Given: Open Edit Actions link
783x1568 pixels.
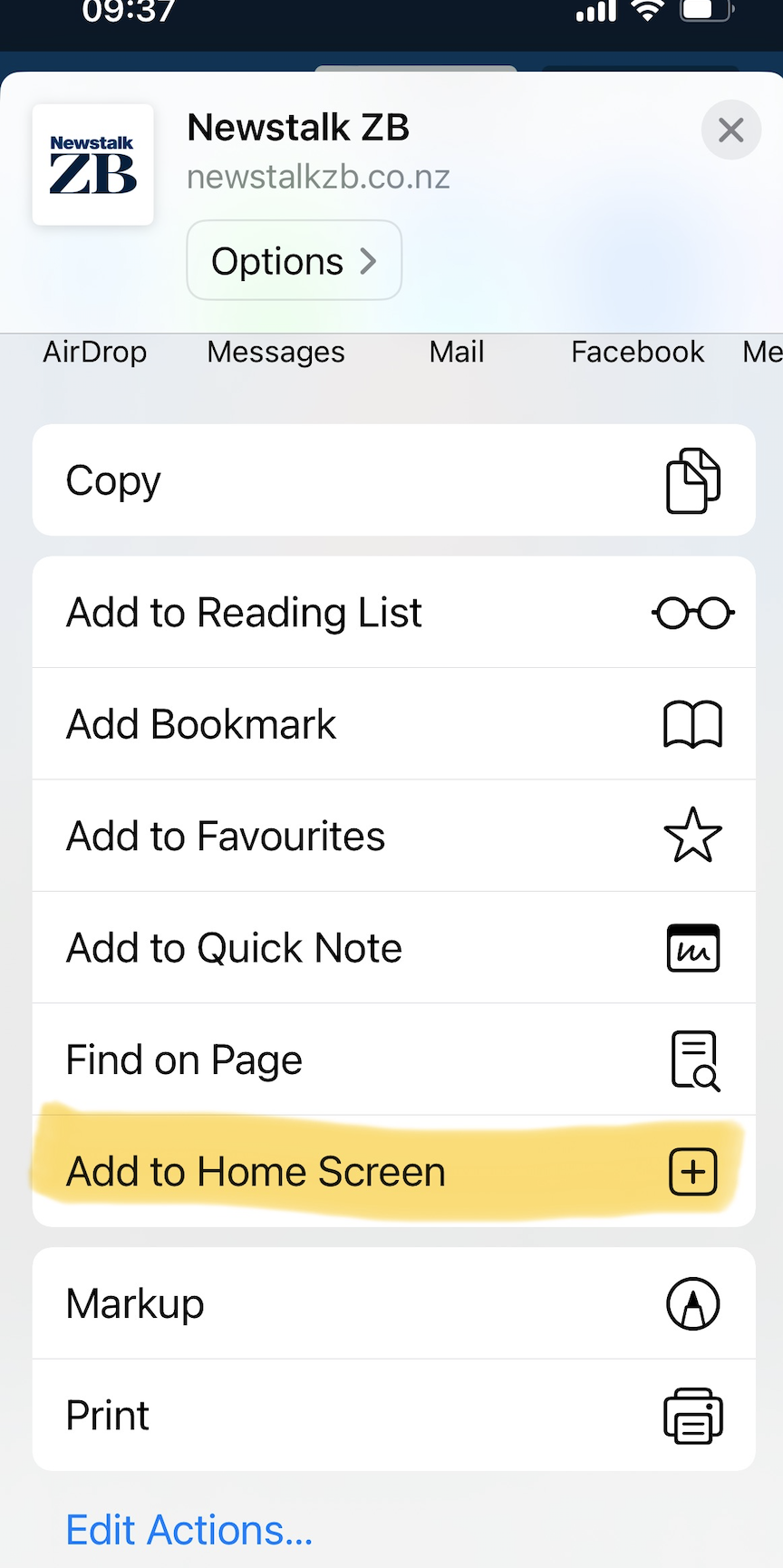Looking at the screenshot, I should [189, 1530].
